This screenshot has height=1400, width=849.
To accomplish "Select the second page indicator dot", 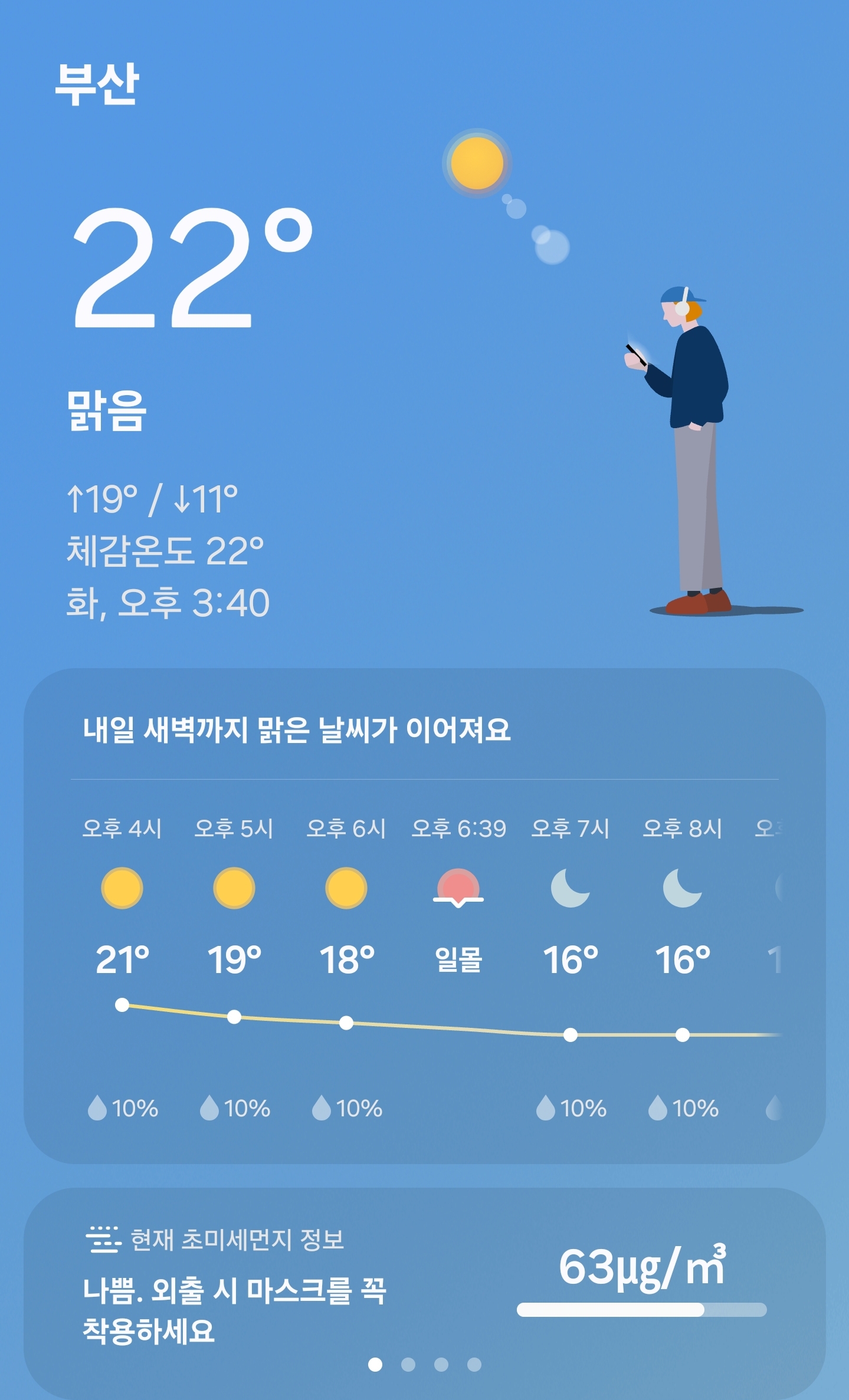I will click(408, 1365).
